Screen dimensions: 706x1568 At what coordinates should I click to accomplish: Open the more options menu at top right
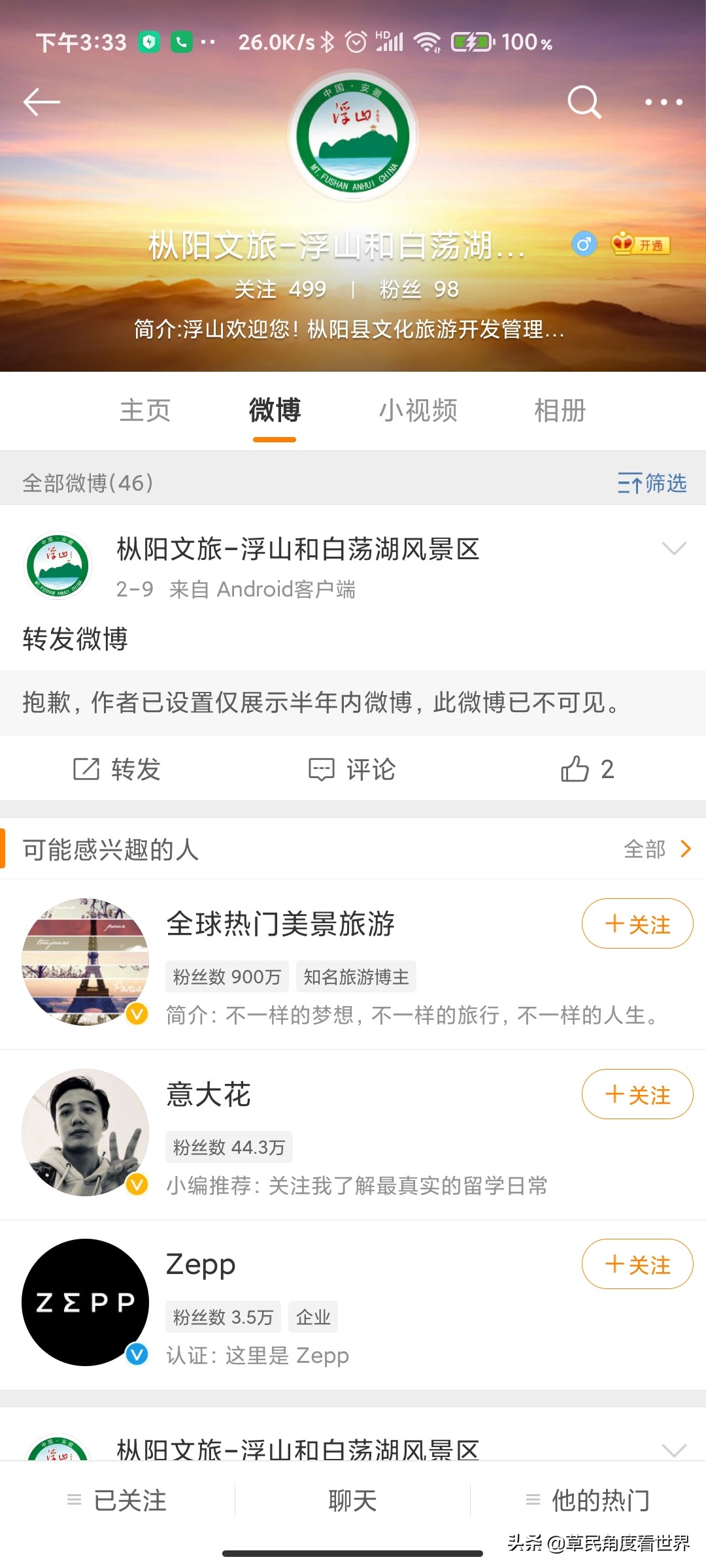click(662, 103)
